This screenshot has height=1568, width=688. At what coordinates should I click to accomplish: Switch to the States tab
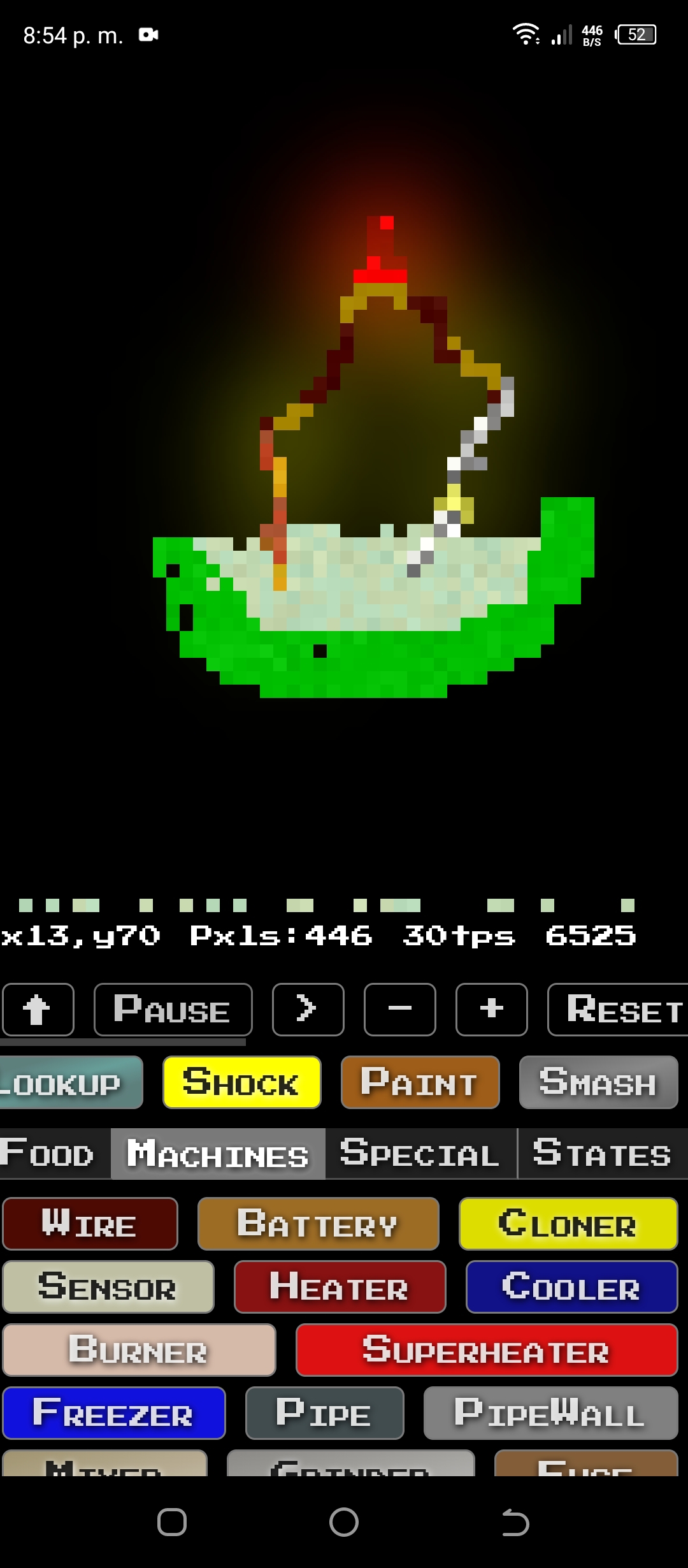click(x=602, y=1154)
